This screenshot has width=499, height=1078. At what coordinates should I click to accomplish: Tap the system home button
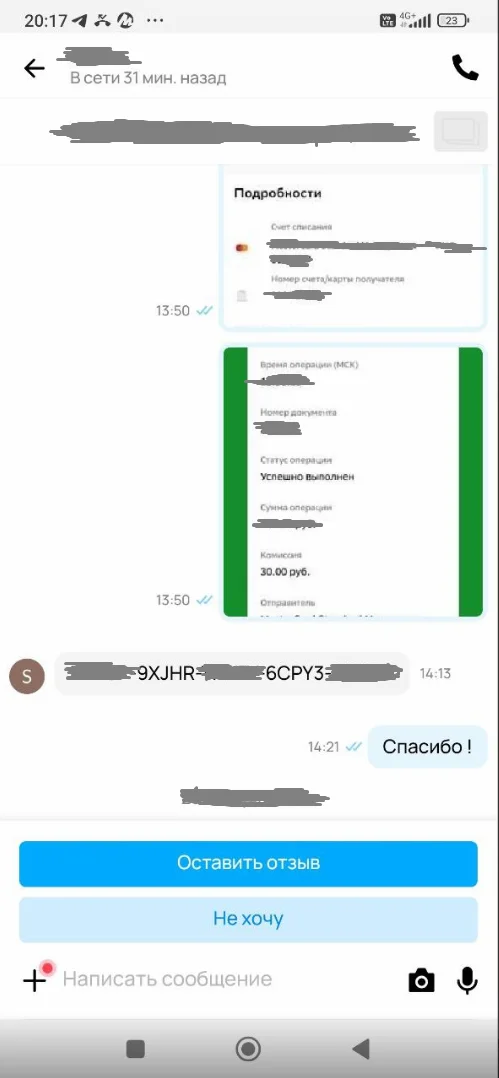coord(248,1048)
